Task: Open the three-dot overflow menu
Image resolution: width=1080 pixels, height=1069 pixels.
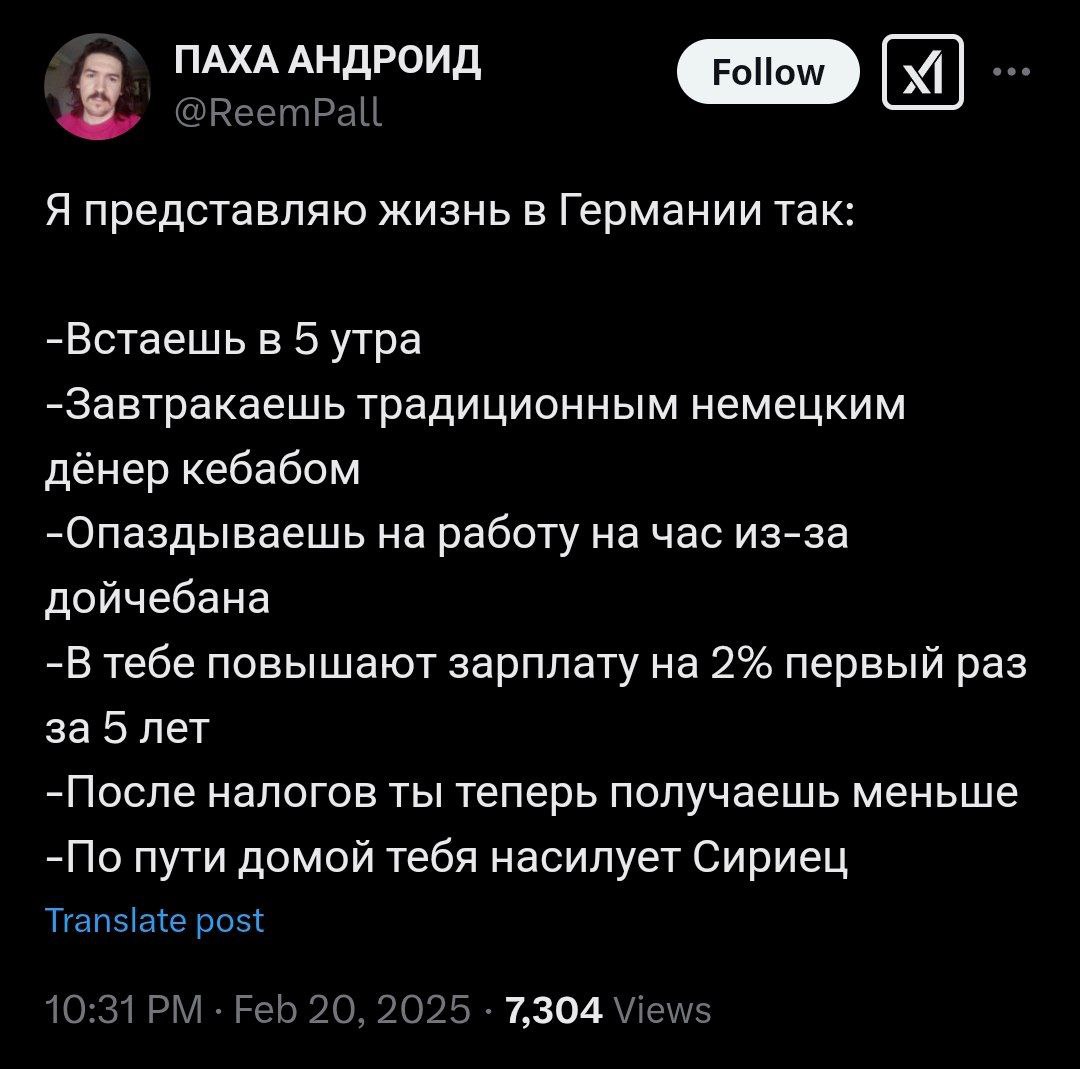Action: point(1011,72)
